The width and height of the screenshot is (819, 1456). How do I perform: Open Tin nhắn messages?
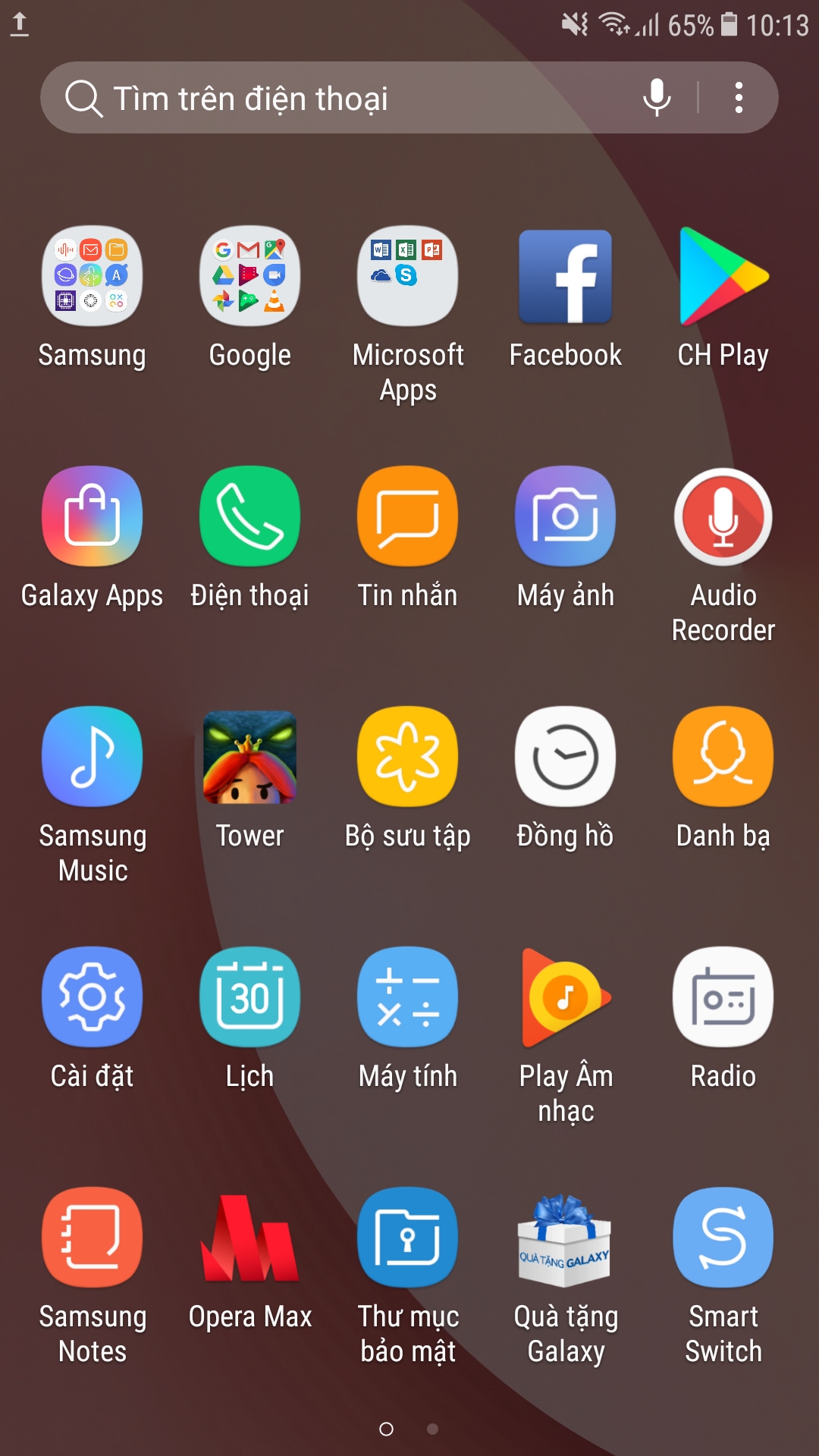click(x=407, y=517)
